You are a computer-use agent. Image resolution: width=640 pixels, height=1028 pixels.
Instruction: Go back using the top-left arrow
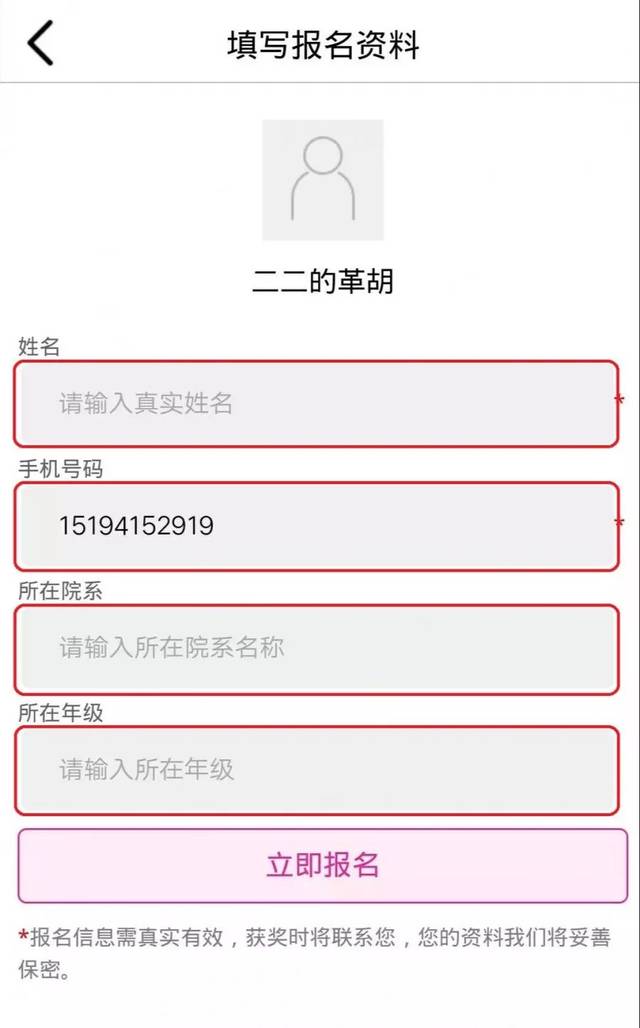click(x=40, y=44)
